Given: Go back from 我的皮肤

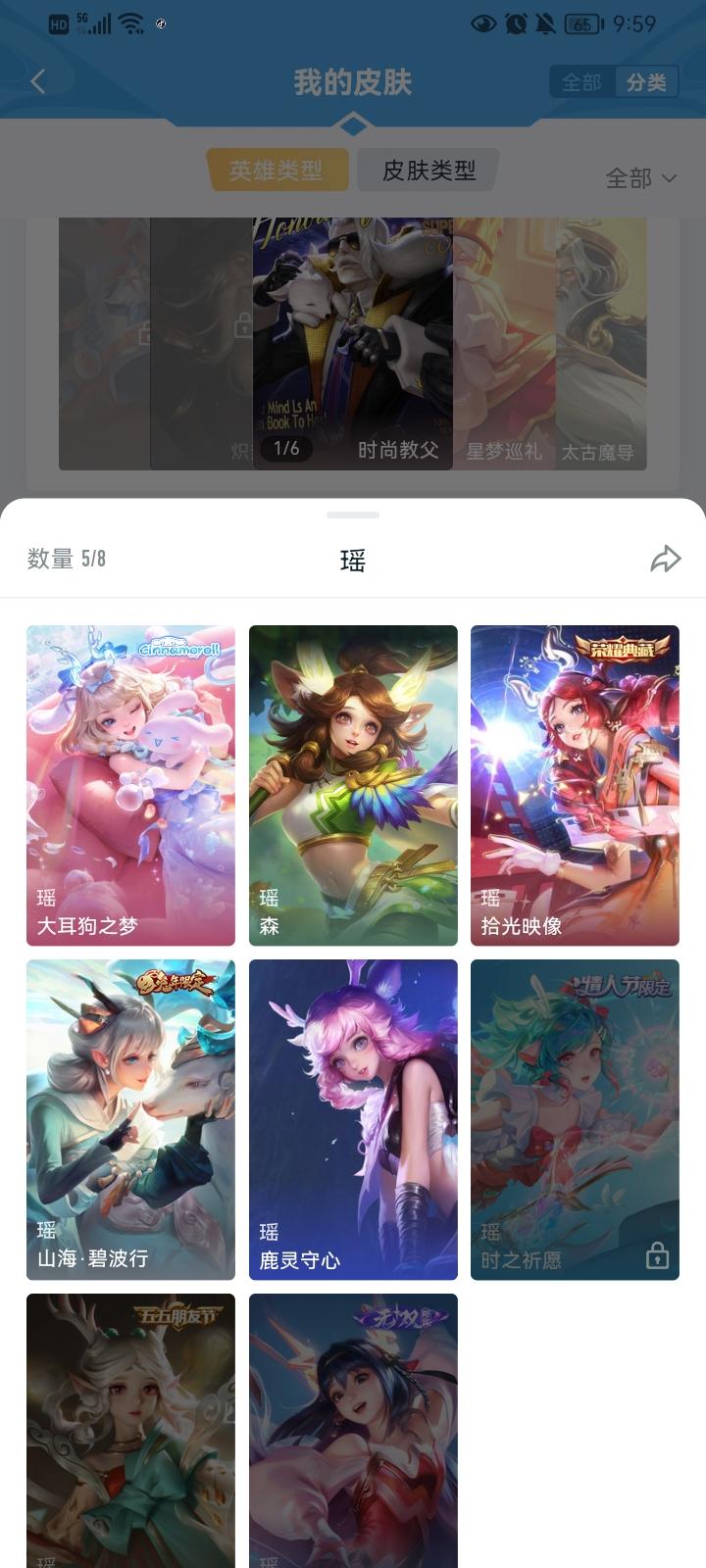Looking at the screenshot, I should click(38, 82).
